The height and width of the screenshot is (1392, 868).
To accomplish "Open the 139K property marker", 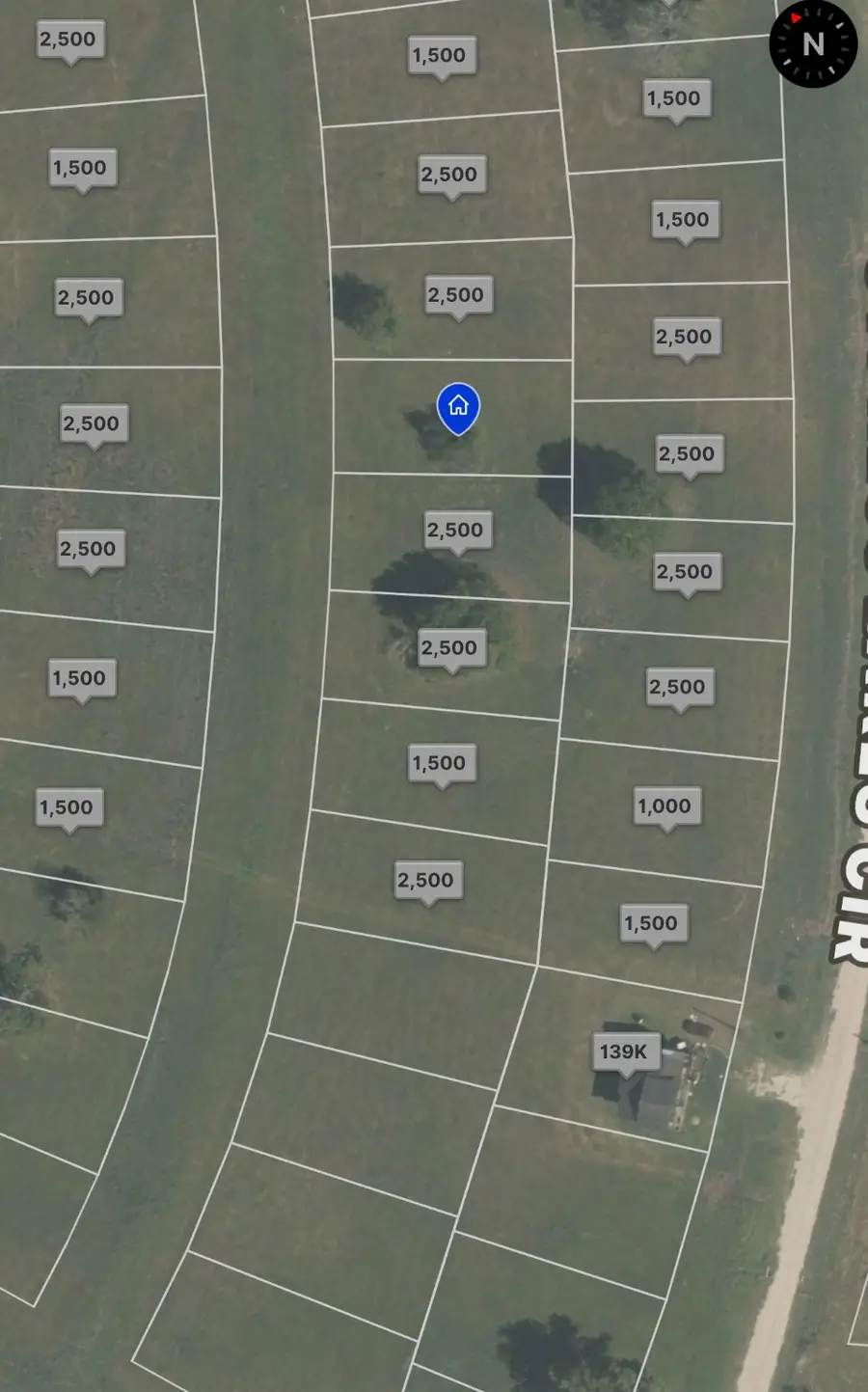I will [x=624, y=1051].
